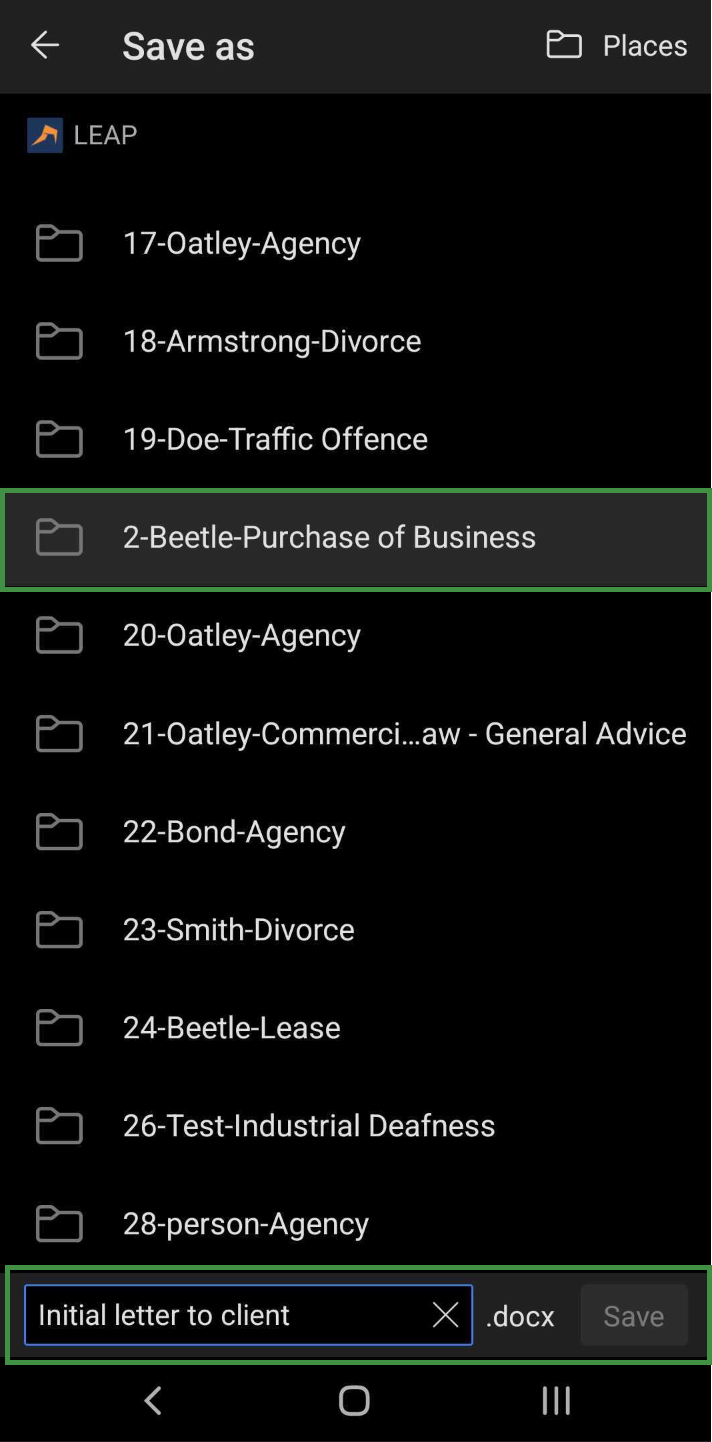The image size is (712, 1442).
Task: Open folder 28-person-Agency
Action: 245,1223
